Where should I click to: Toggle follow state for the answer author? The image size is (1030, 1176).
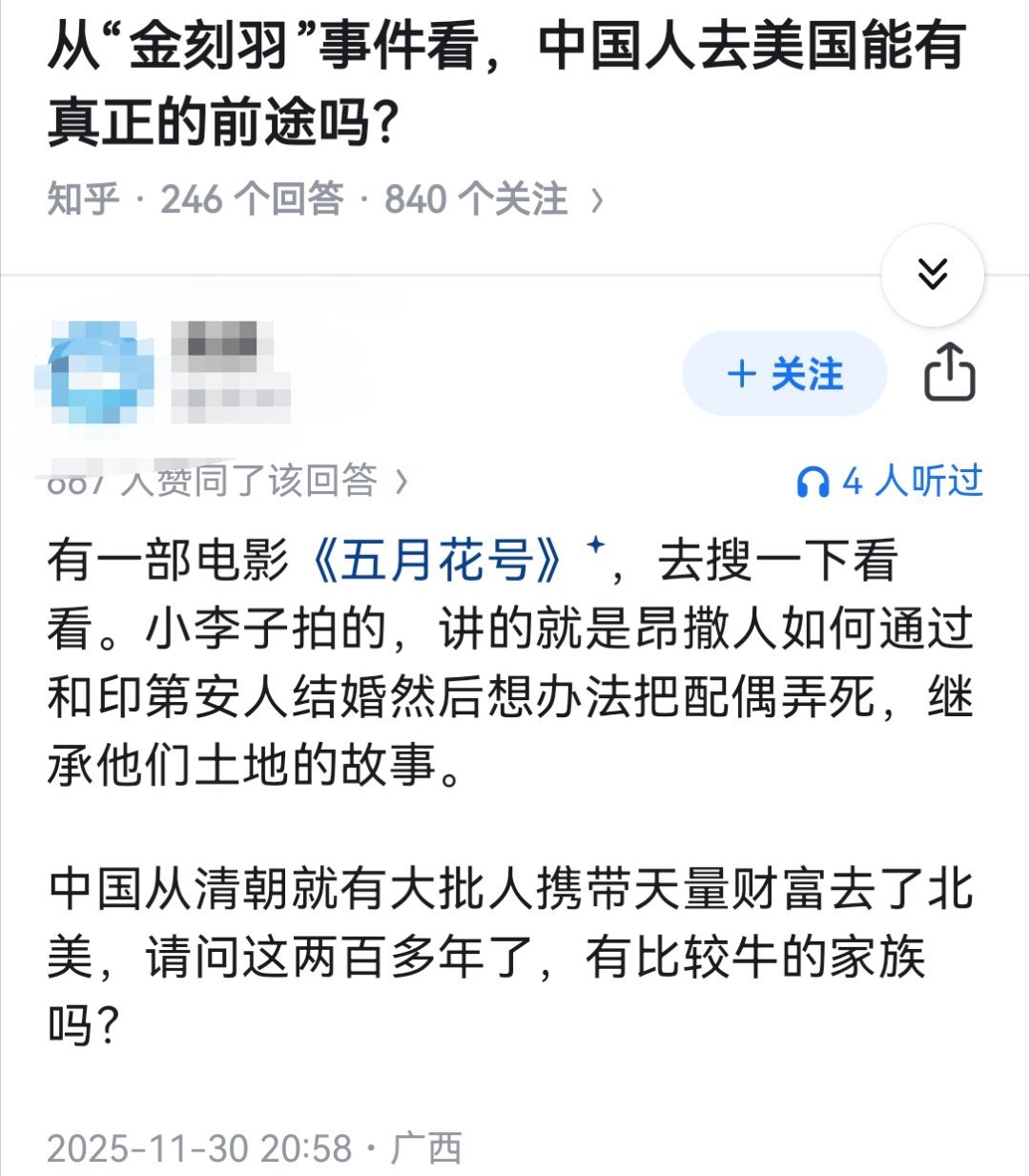pyautogui.click(x=784, y=375)
